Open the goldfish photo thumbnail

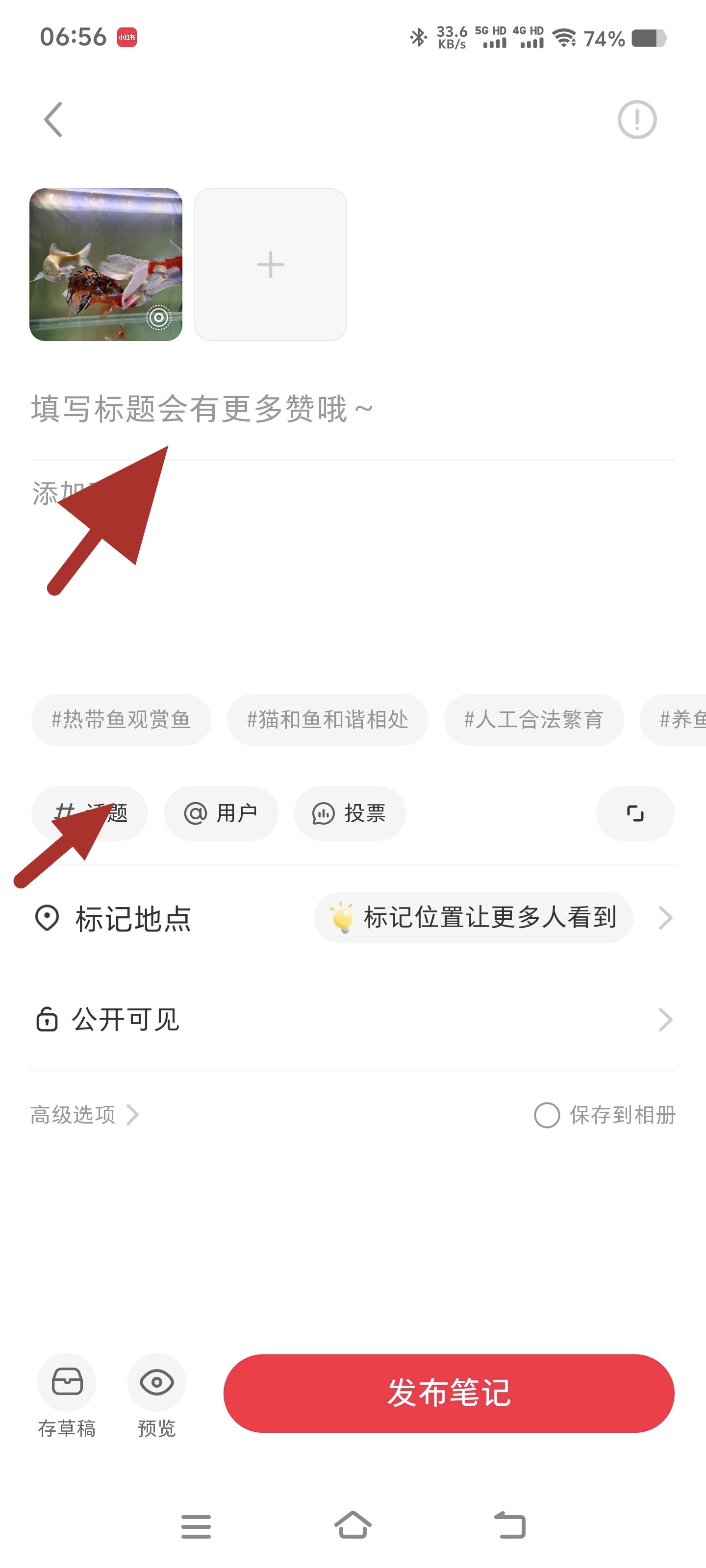105,264
